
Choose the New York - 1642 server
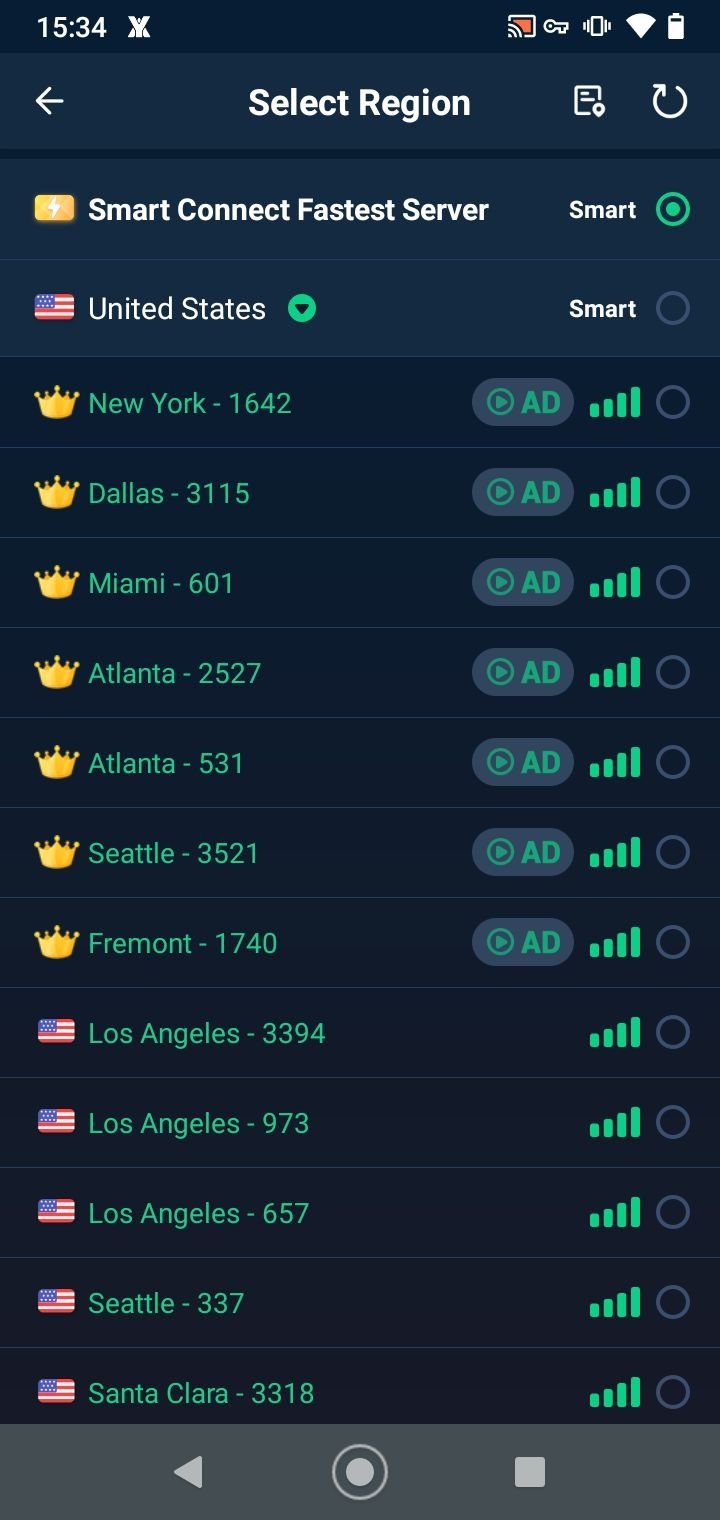click(x=360, y=403)
